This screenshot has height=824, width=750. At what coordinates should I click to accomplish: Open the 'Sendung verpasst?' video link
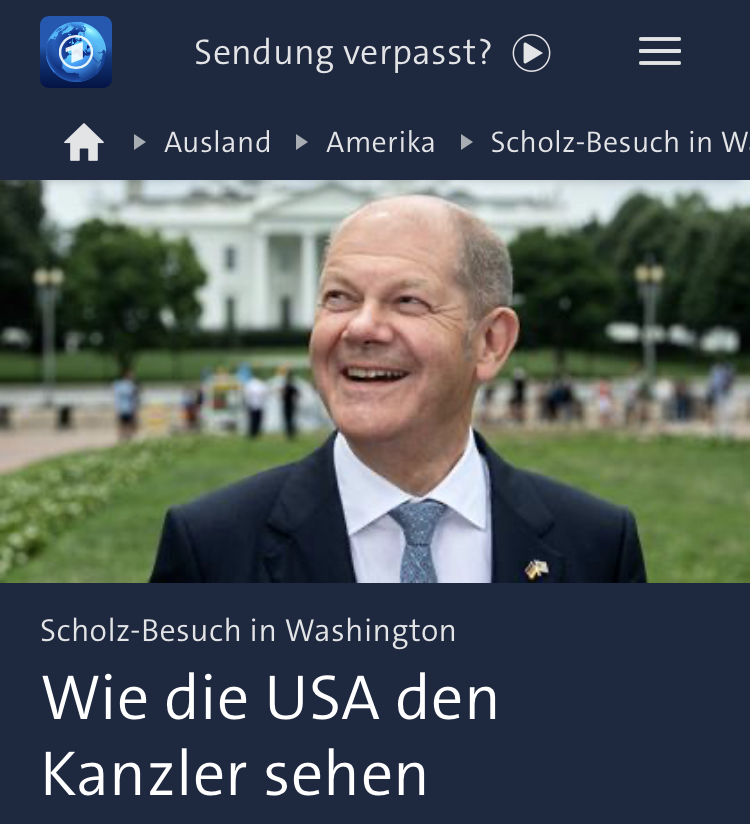(371, 53)
